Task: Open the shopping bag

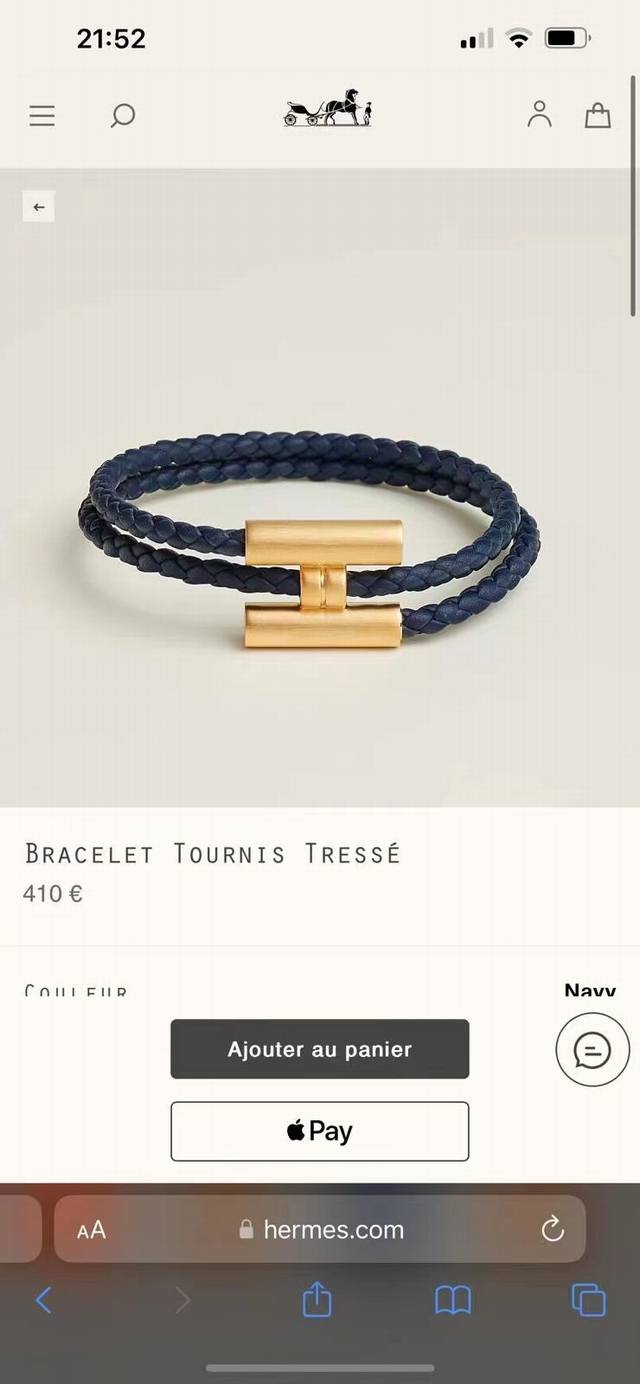Action: 597,116
